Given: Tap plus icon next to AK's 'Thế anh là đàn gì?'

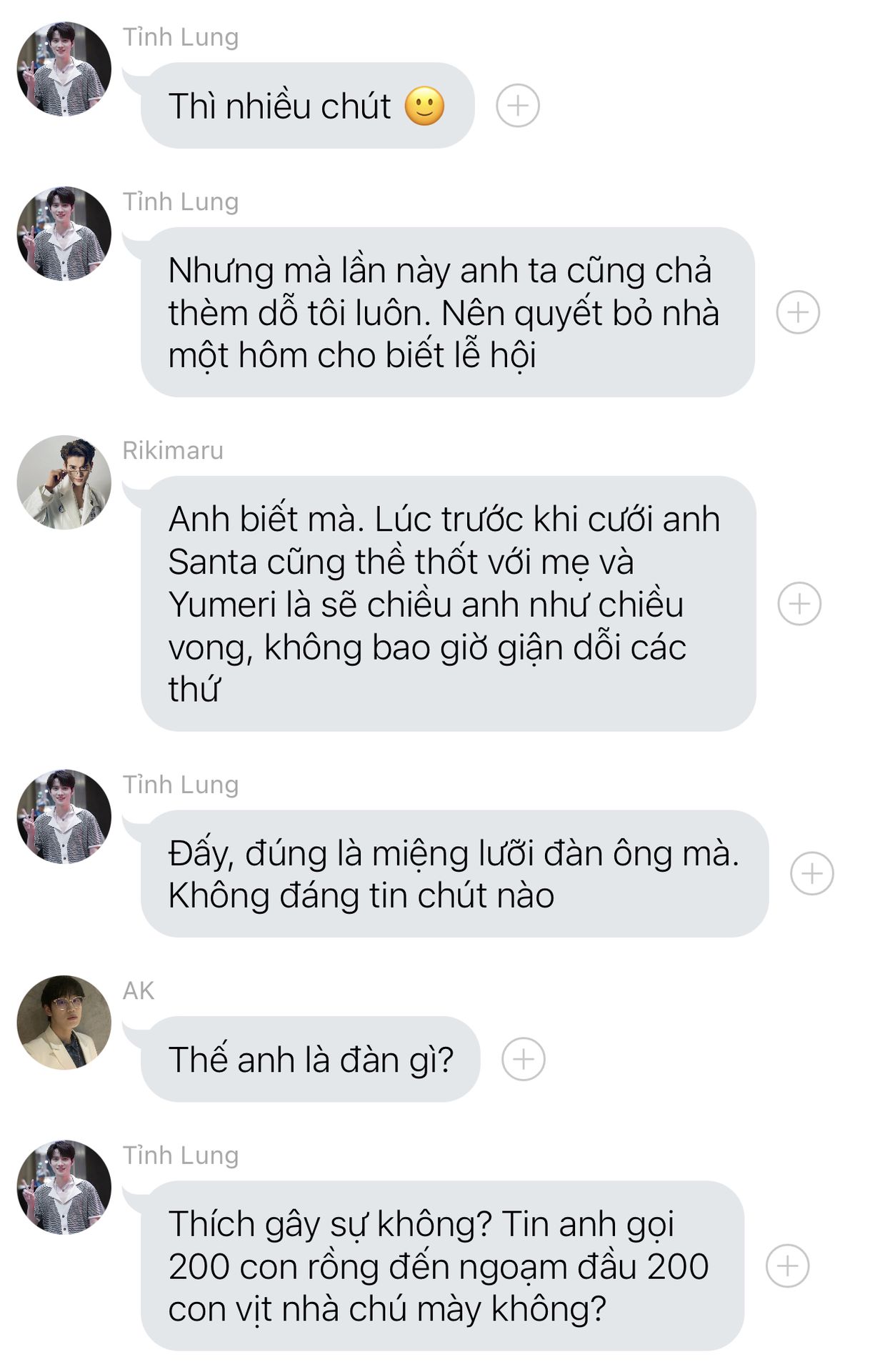Looking at the screenshot, I should 523,1059.
